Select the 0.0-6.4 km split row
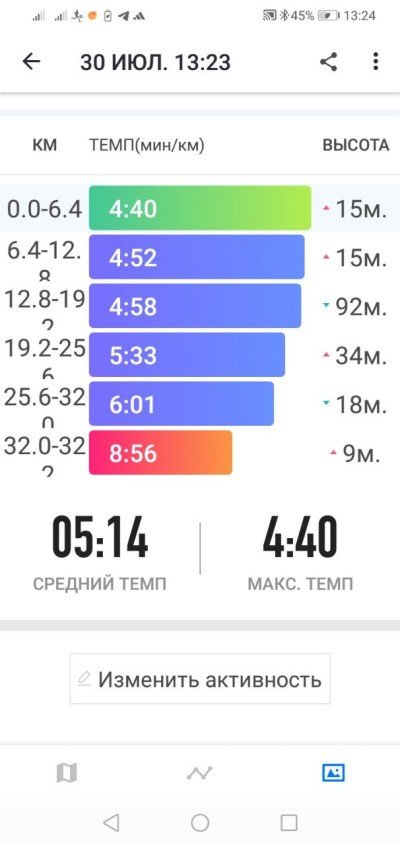 tap(200, 208)
